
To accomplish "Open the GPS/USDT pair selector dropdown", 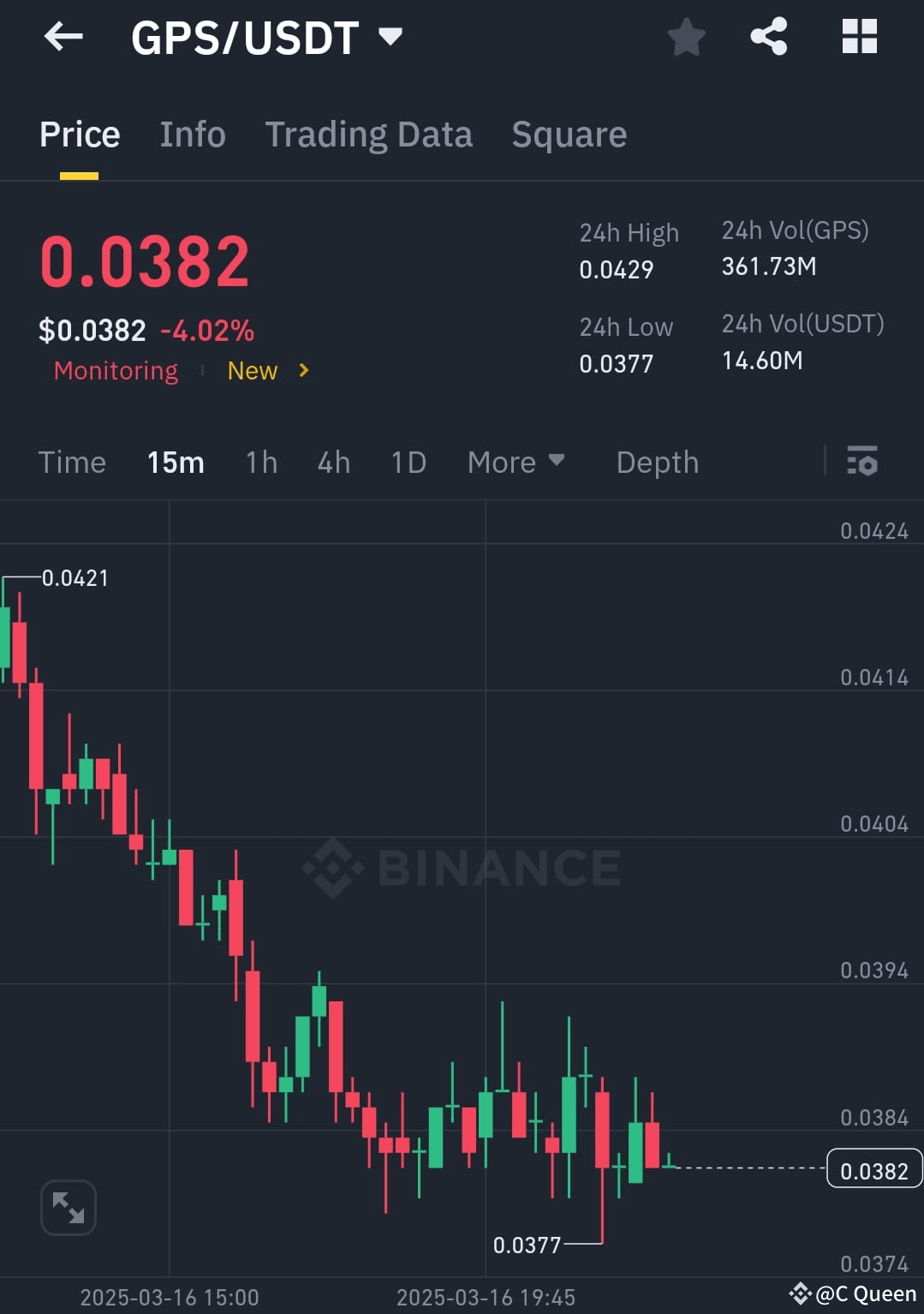I will click(390, 37).
